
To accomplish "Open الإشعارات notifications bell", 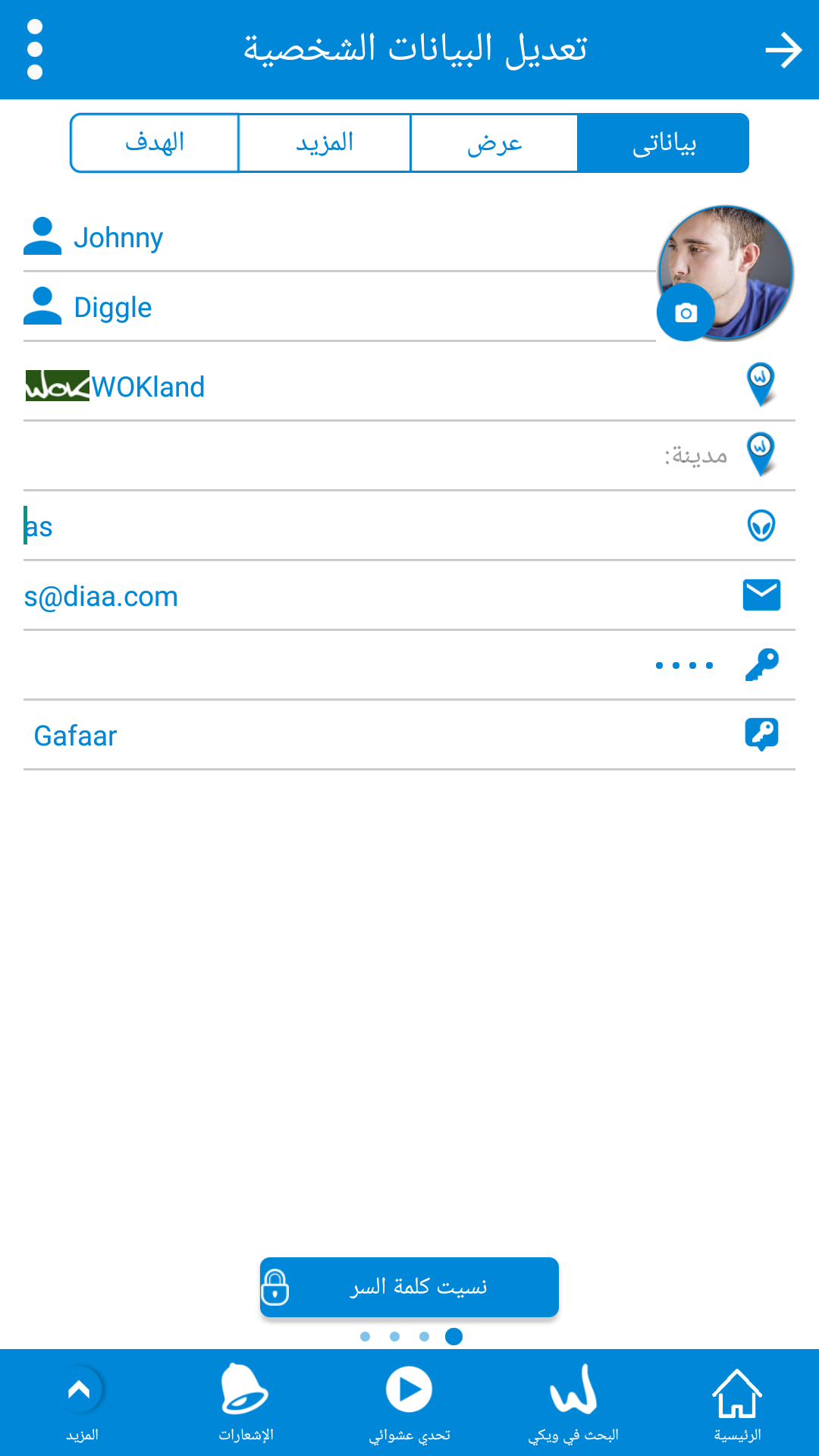I will coord(246,1403).
